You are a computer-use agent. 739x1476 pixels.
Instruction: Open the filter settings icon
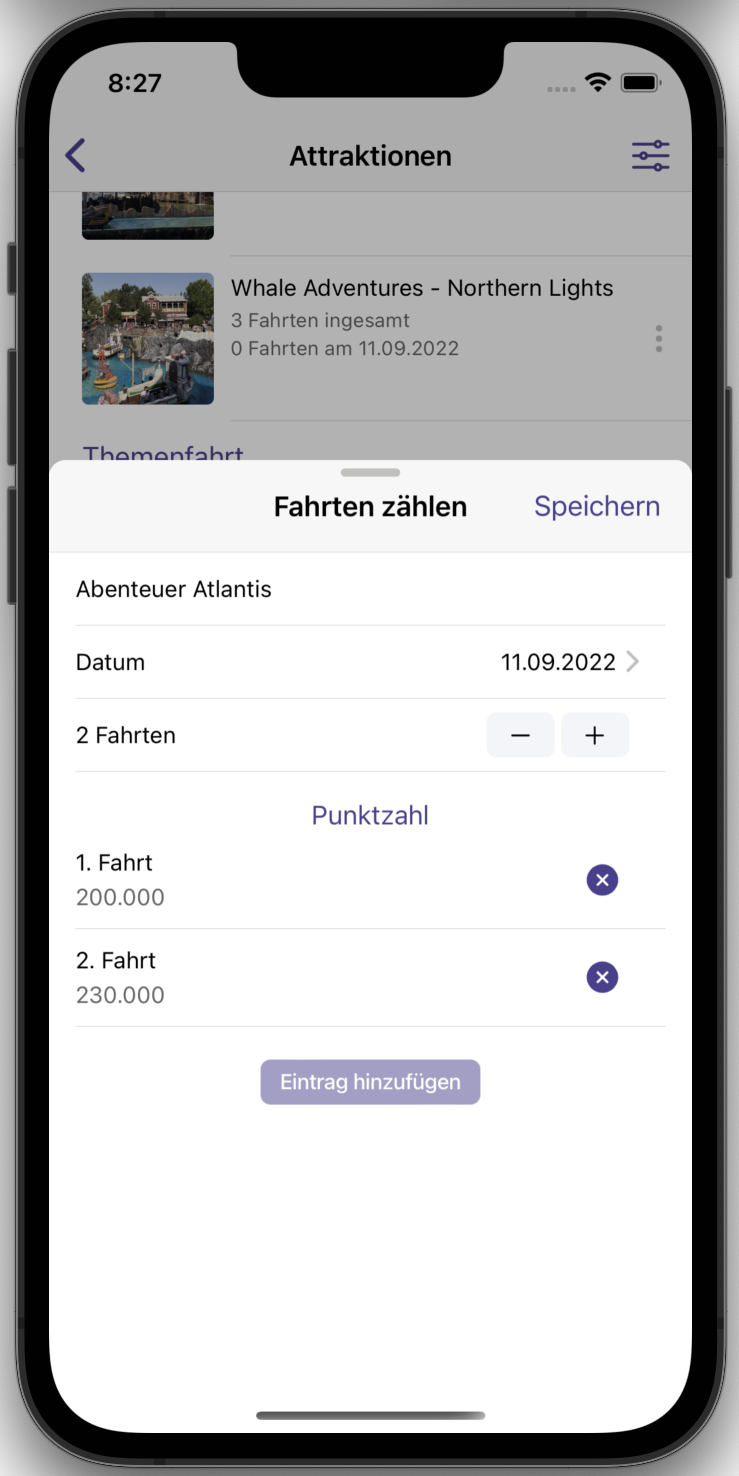click(650, 156)
